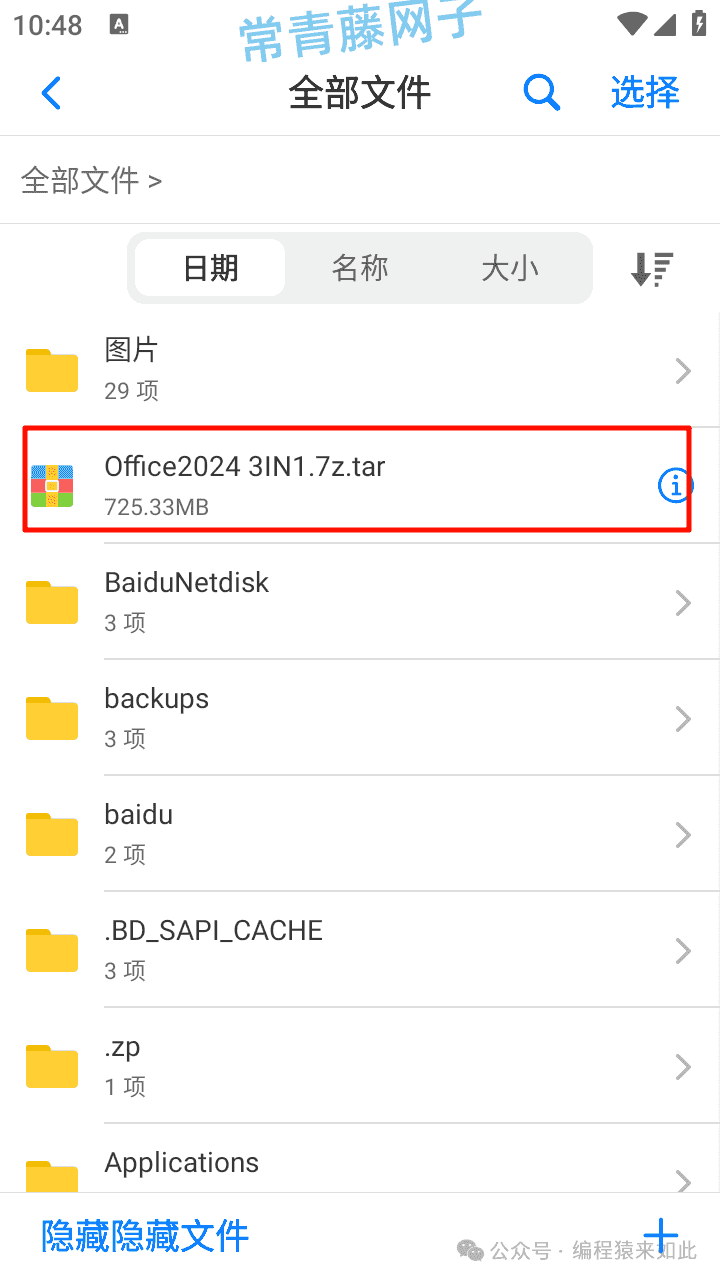Tap 选择 to select files

pyautogui.click(x=645, y=93)
